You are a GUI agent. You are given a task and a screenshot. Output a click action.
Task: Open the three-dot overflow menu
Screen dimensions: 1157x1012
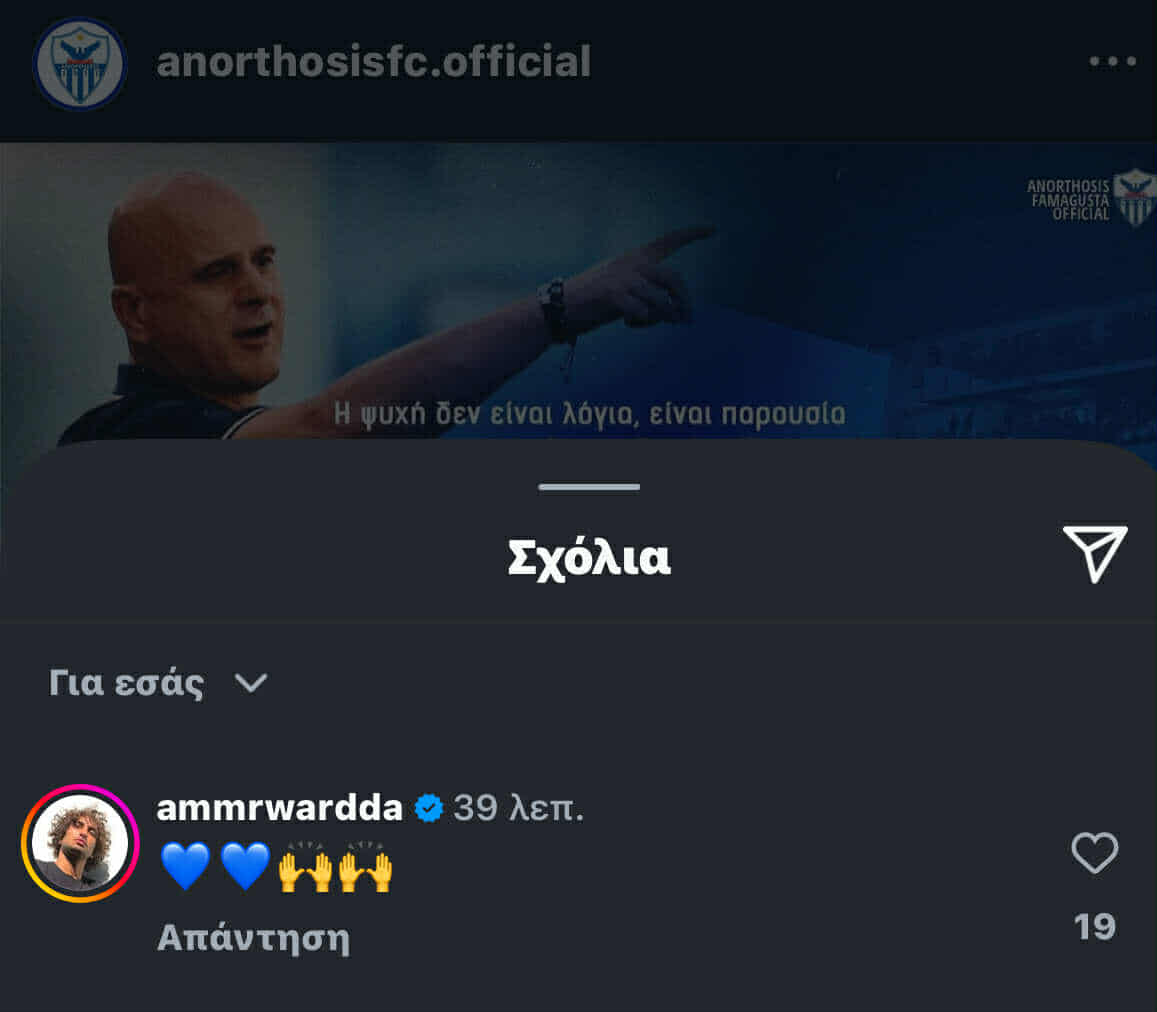(1112, 61)
